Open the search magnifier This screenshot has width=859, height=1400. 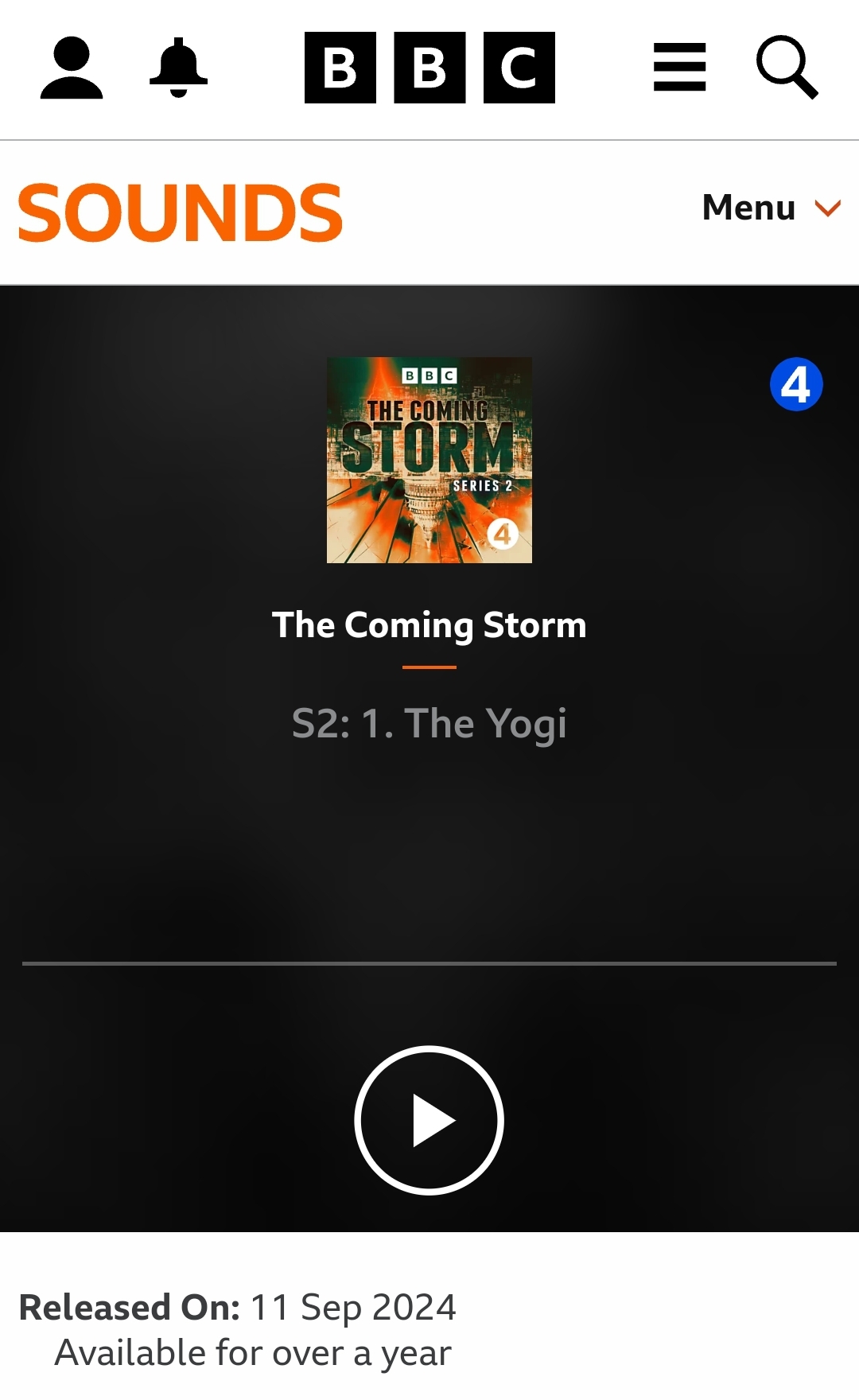pyautogui.click(x=787, y=68)
